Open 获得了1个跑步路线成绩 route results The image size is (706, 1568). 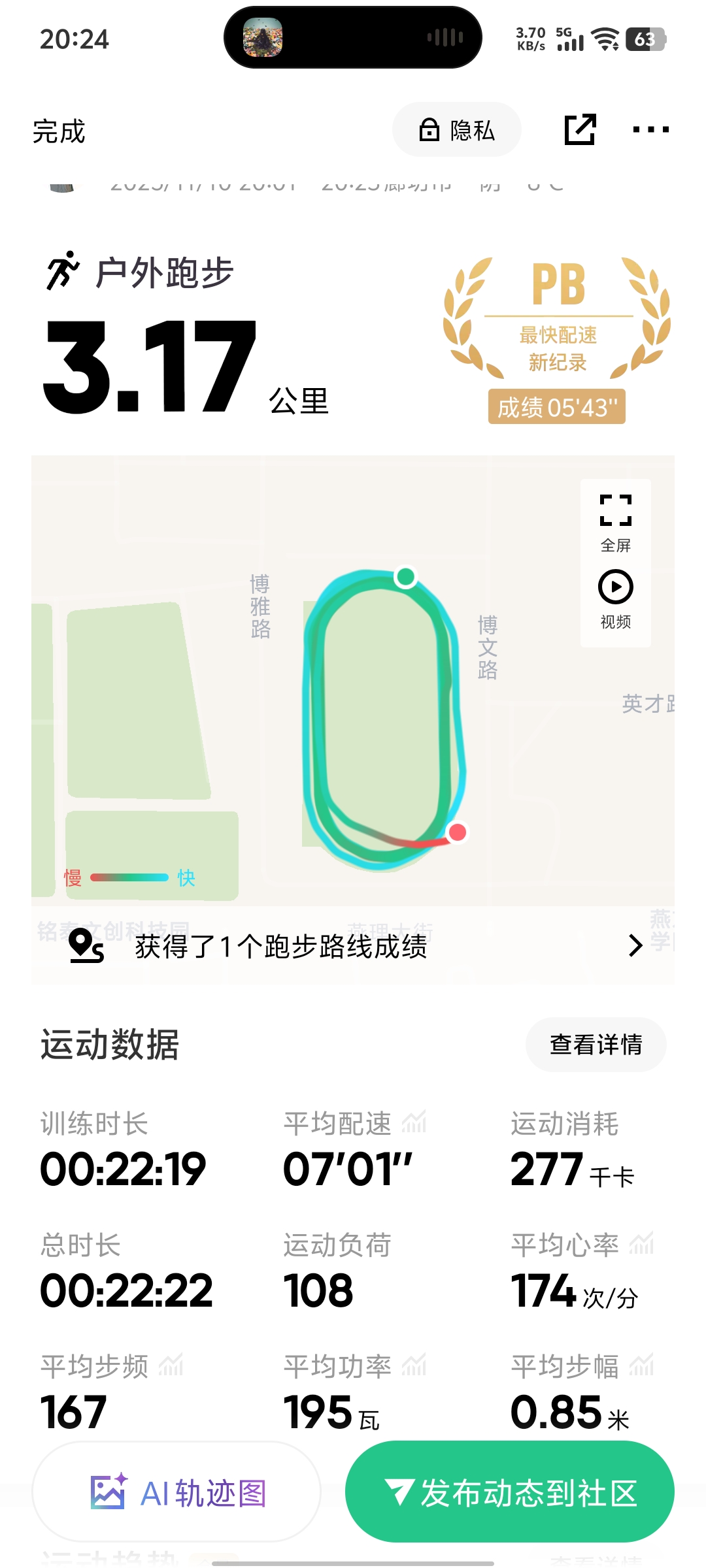[353, 945]
